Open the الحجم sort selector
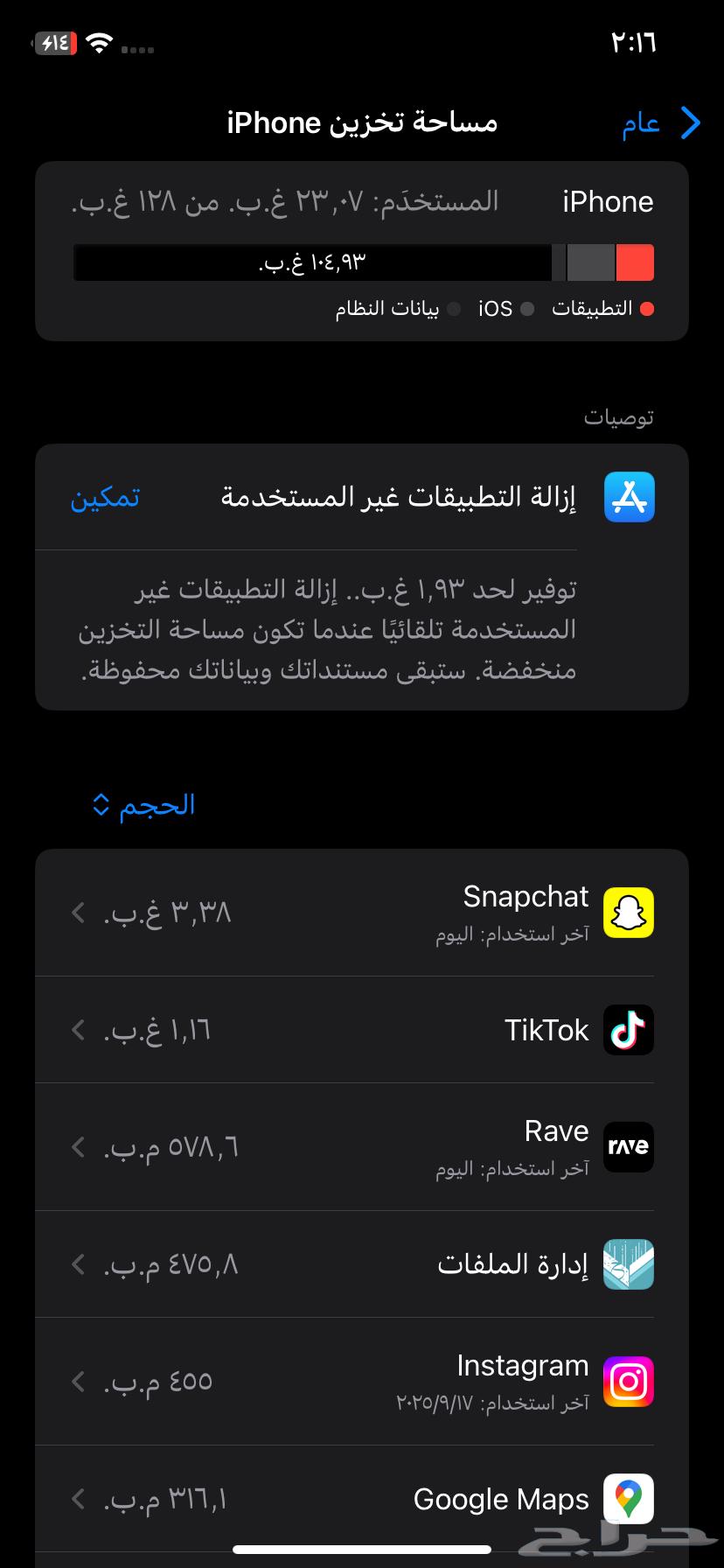This screenshot has width=724, height=1568. tap(143, 804)
